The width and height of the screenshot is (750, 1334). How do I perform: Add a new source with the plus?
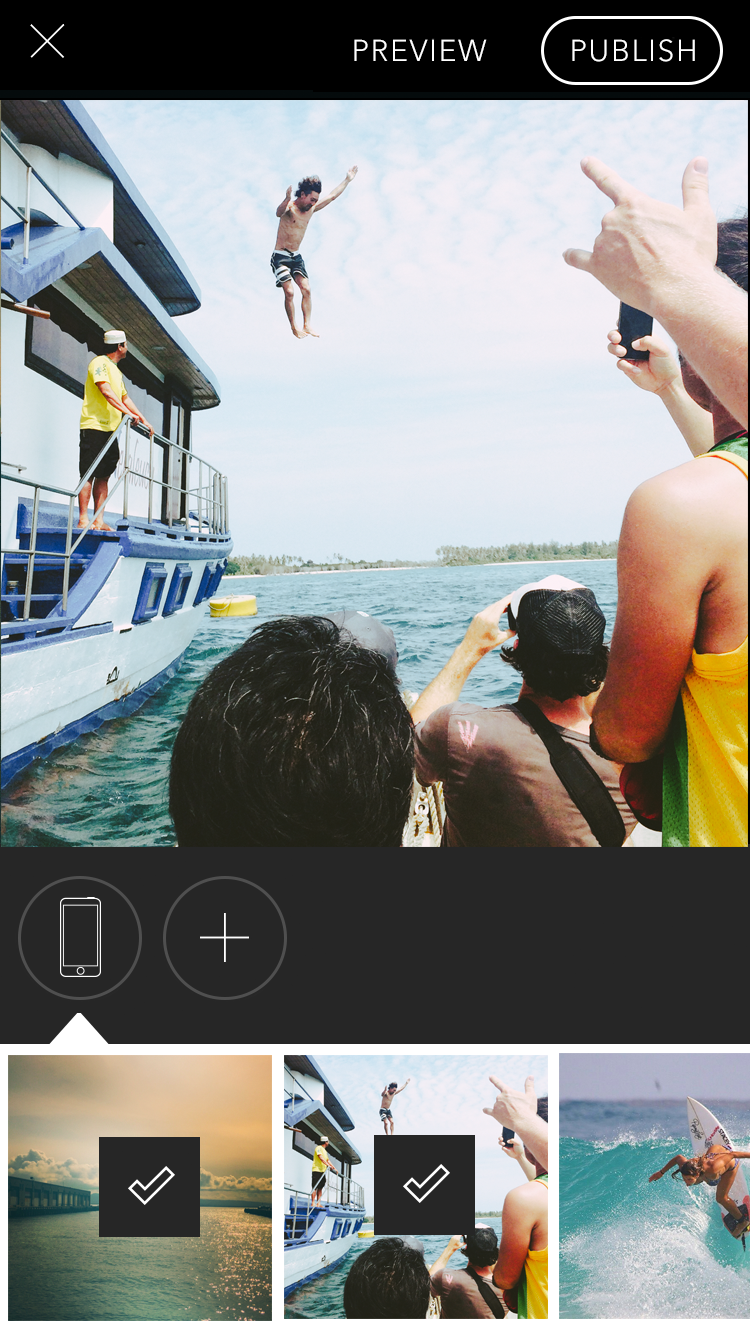tap(225, 938)
